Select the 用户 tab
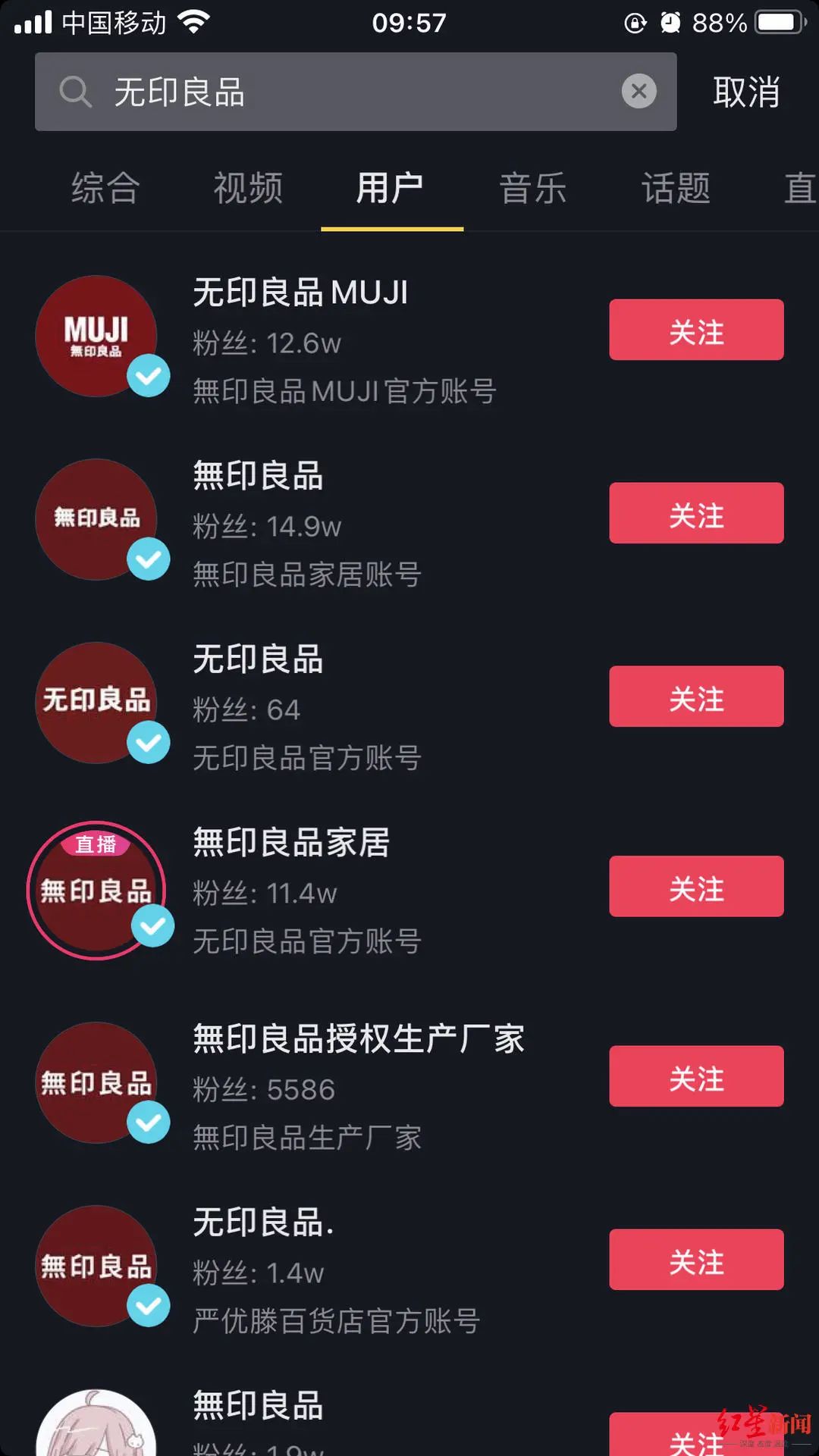819x1456 pixels. coord(391,188)
